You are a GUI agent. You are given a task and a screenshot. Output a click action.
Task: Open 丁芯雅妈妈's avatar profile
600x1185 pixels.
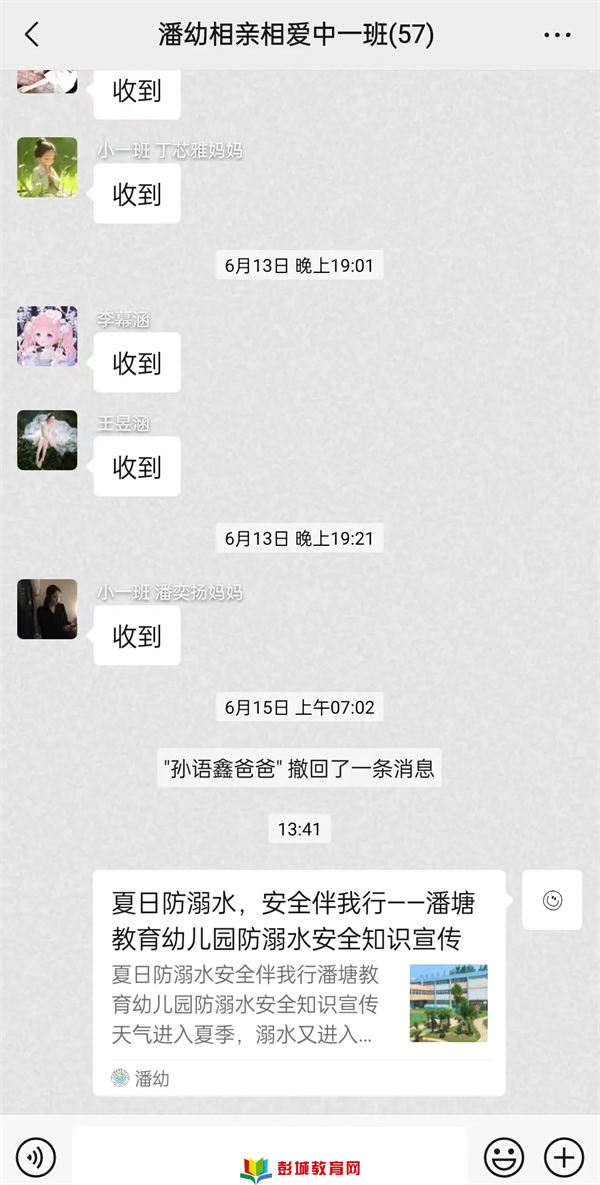click(48, 167)
